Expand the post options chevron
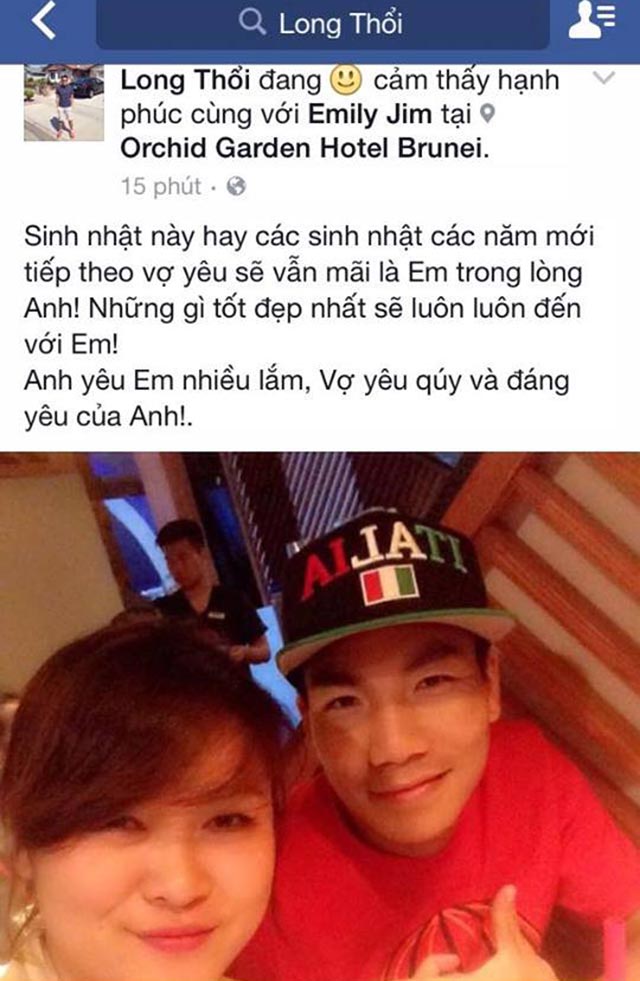The height and width of the screenshot is (981, 640). point(603,78)
